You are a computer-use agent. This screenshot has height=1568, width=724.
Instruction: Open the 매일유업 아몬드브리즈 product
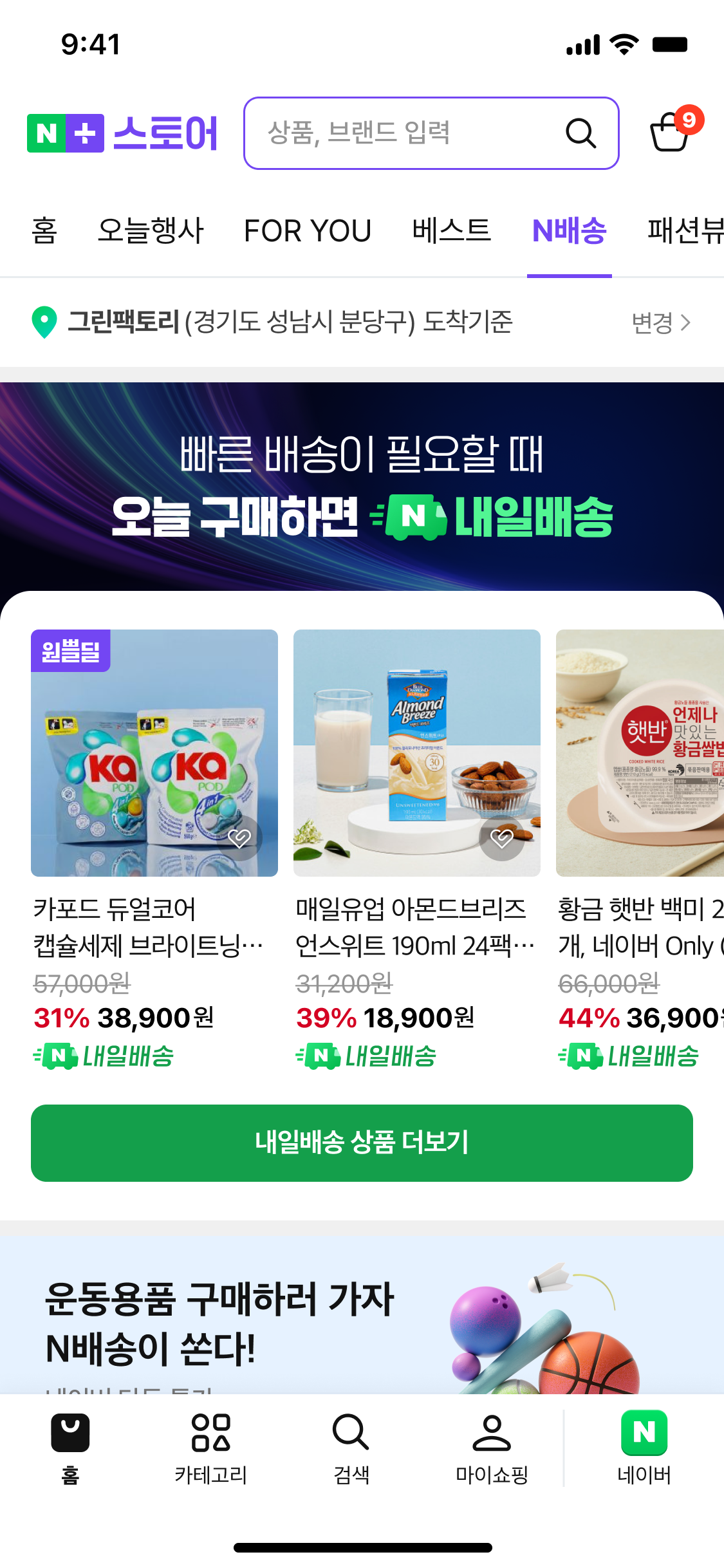[416, 927]
